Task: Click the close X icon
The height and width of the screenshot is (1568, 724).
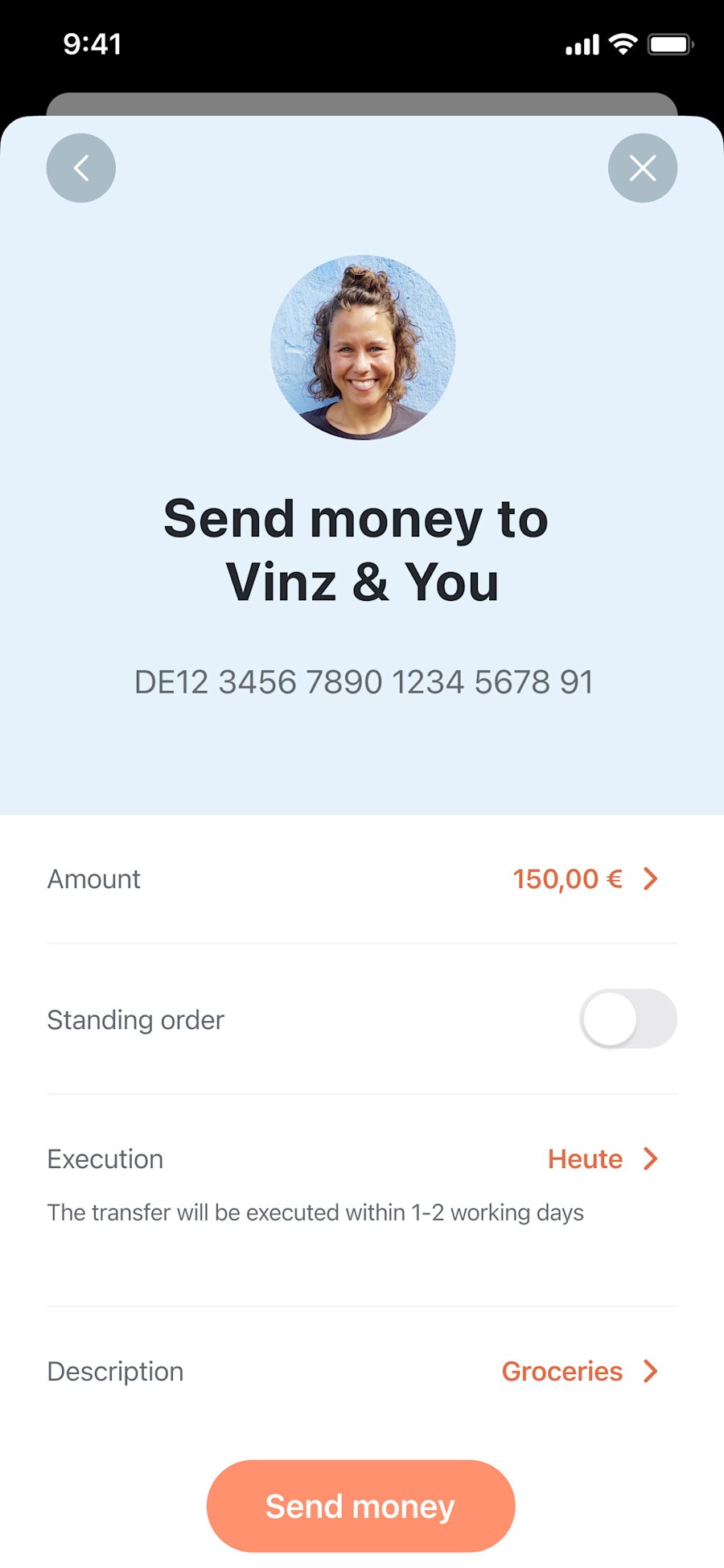Action: (x=642, y=167)
